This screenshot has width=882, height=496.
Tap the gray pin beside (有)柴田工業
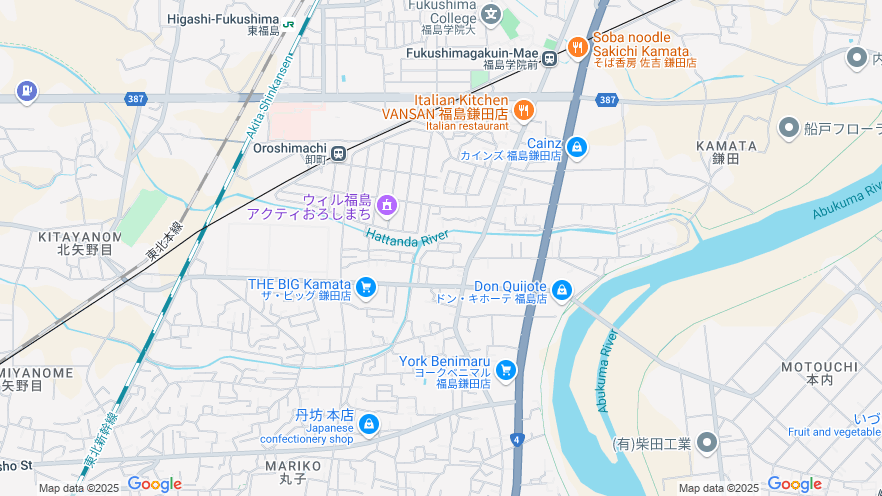tap(708, 442)
